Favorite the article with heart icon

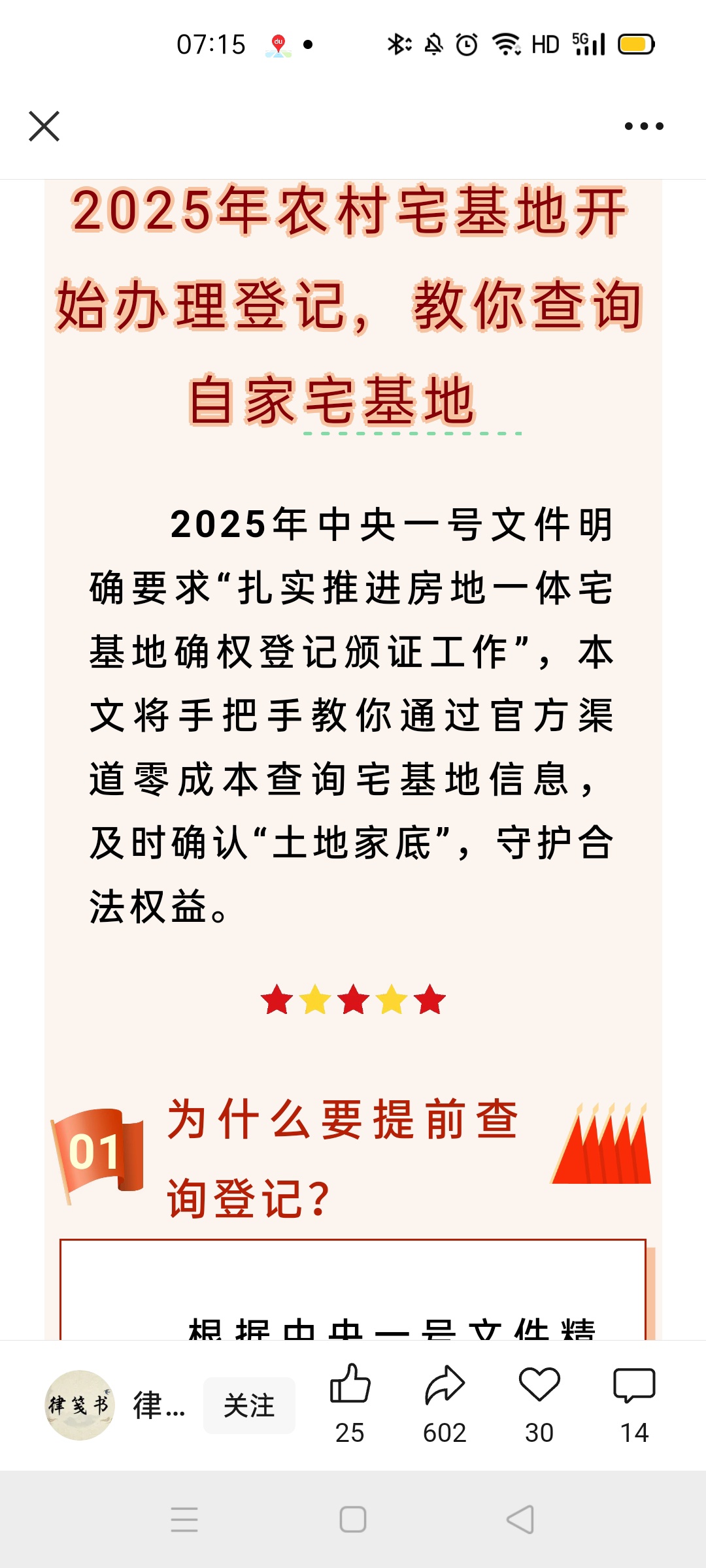click(x=539, y=1385)
